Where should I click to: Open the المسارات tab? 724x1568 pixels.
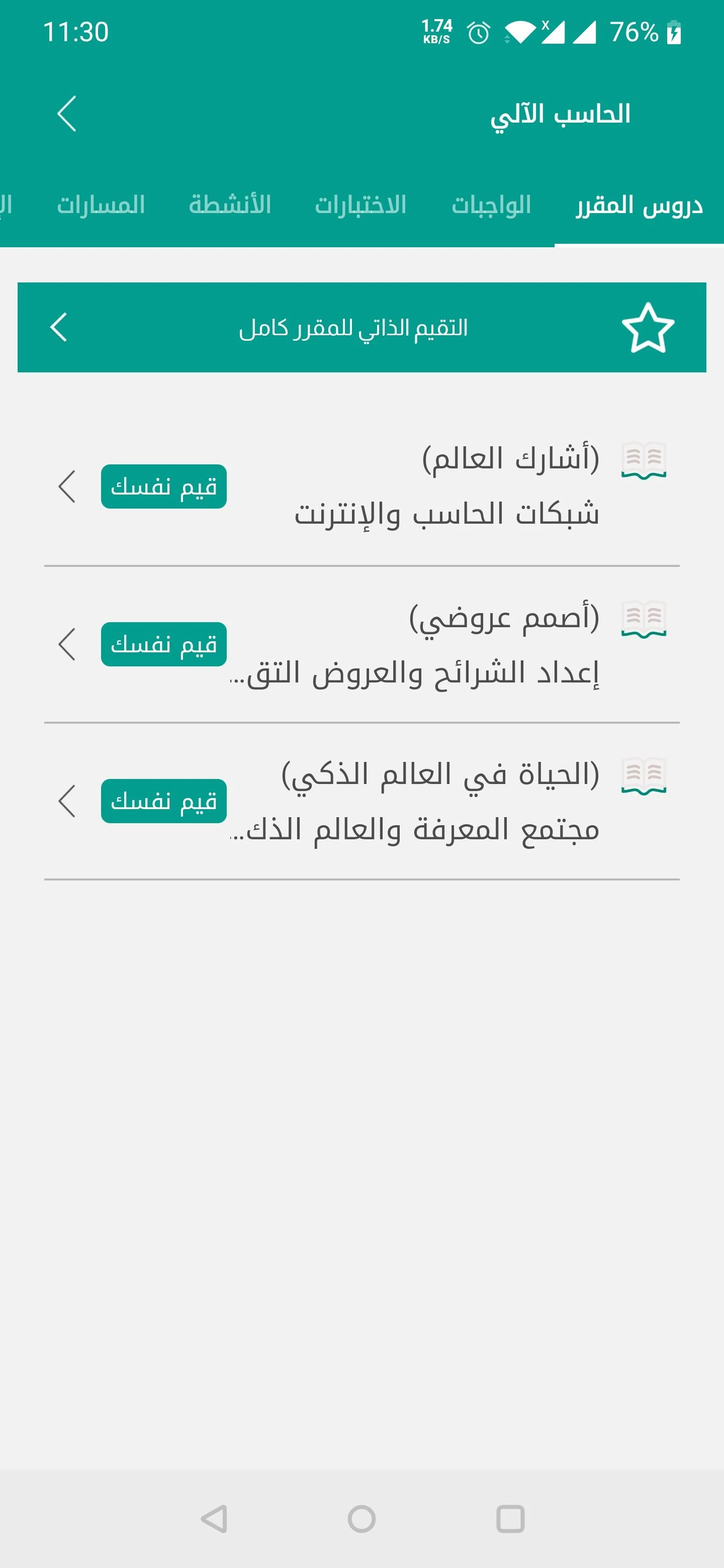101,205
